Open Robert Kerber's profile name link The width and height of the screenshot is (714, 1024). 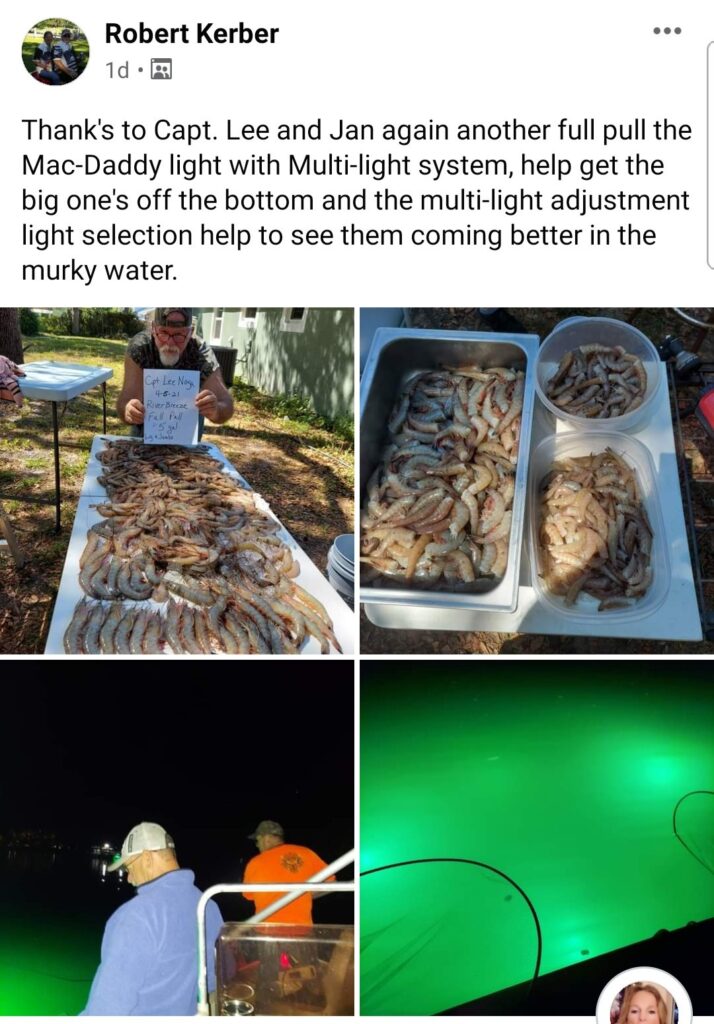point(191,33)
